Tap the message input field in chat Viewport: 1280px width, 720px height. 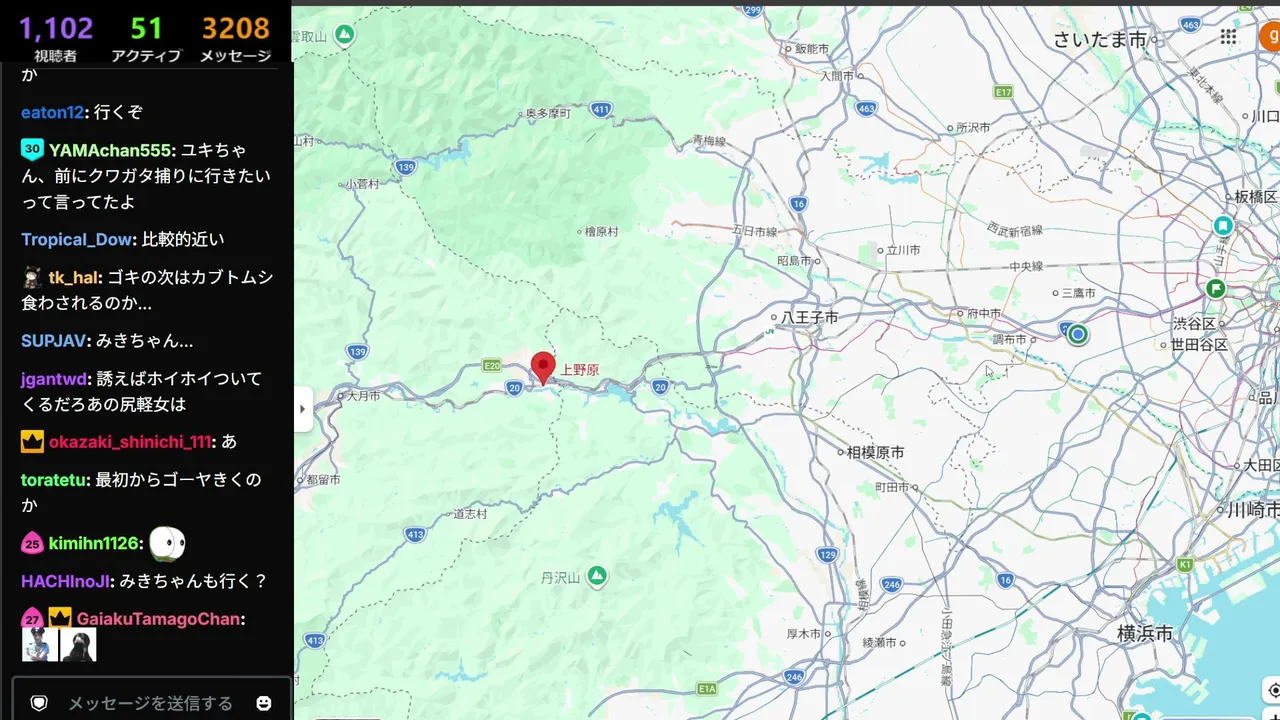coord(150,703)
